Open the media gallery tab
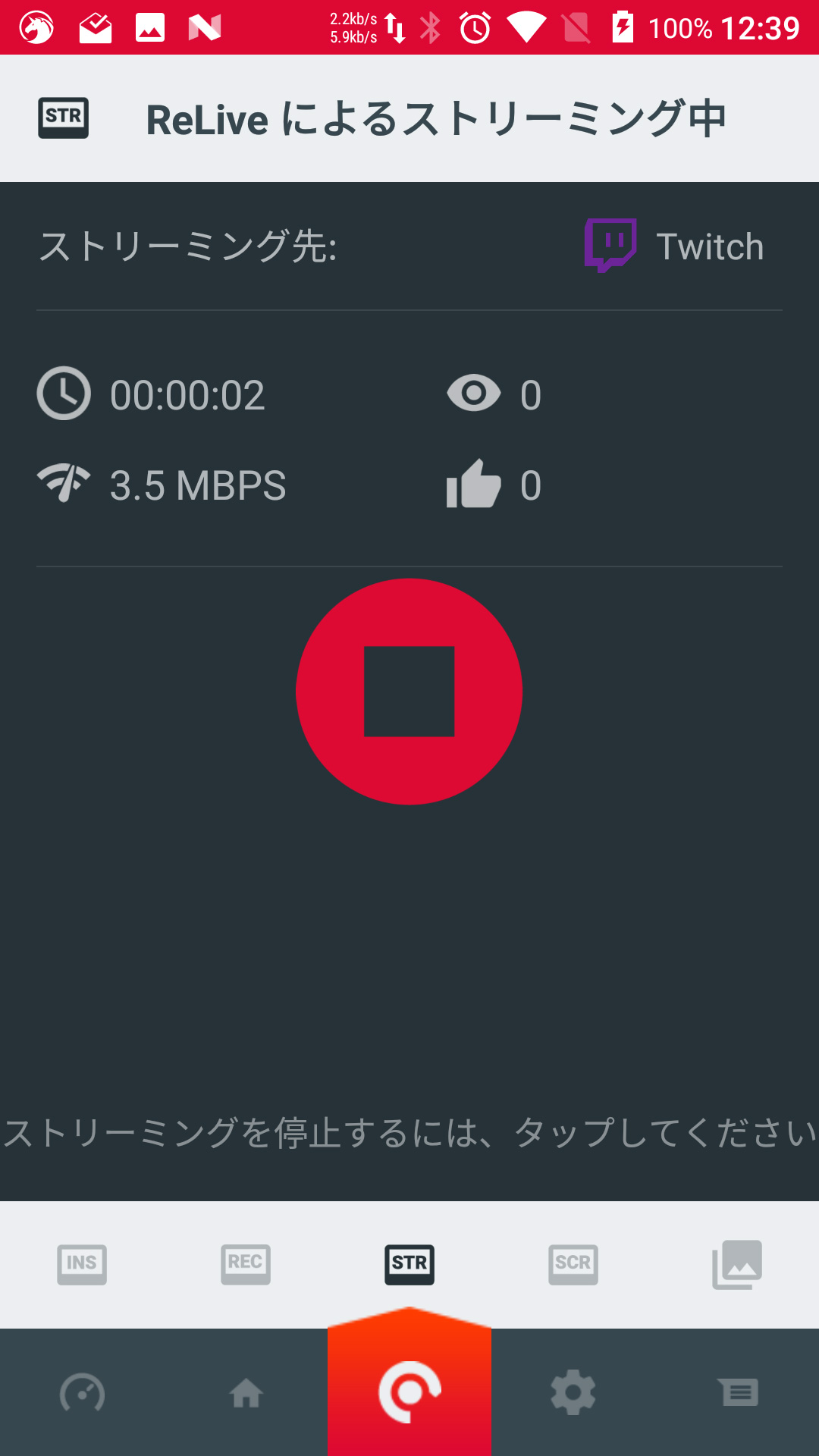 click(737, 1264)
